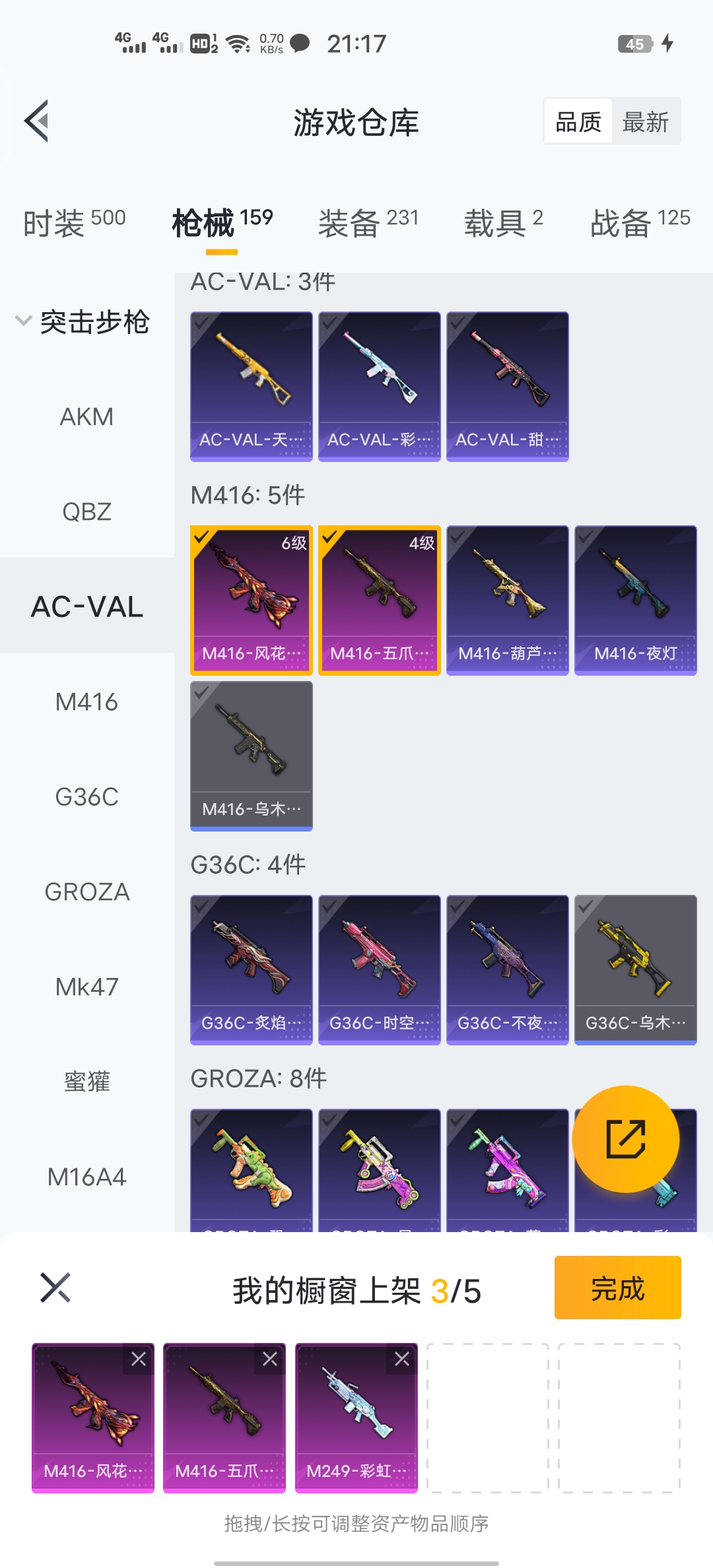Jump to AKM in the side list
This screenshot has width=713, height=1568.
pos(86,416)
